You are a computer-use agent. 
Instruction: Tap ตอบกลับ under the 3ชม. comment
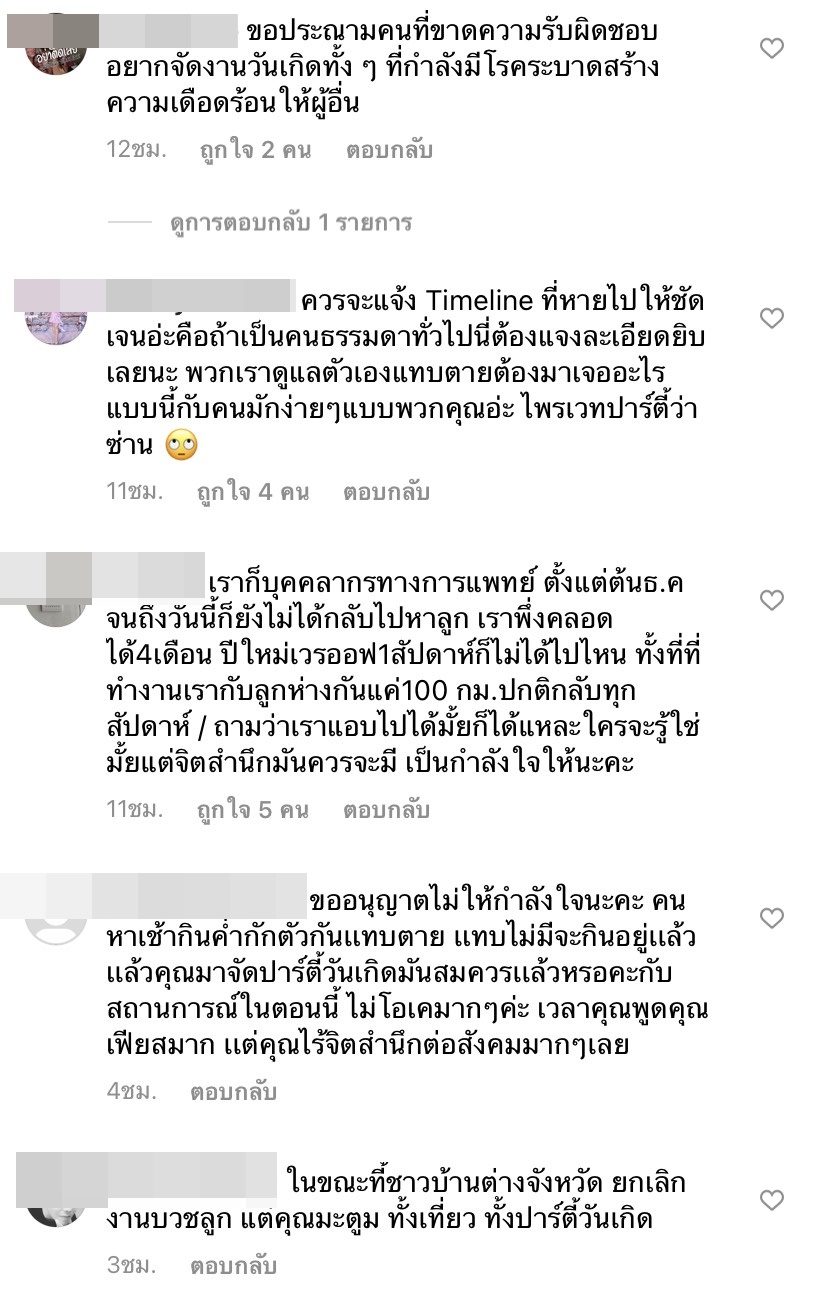(x=233, y=1266)
